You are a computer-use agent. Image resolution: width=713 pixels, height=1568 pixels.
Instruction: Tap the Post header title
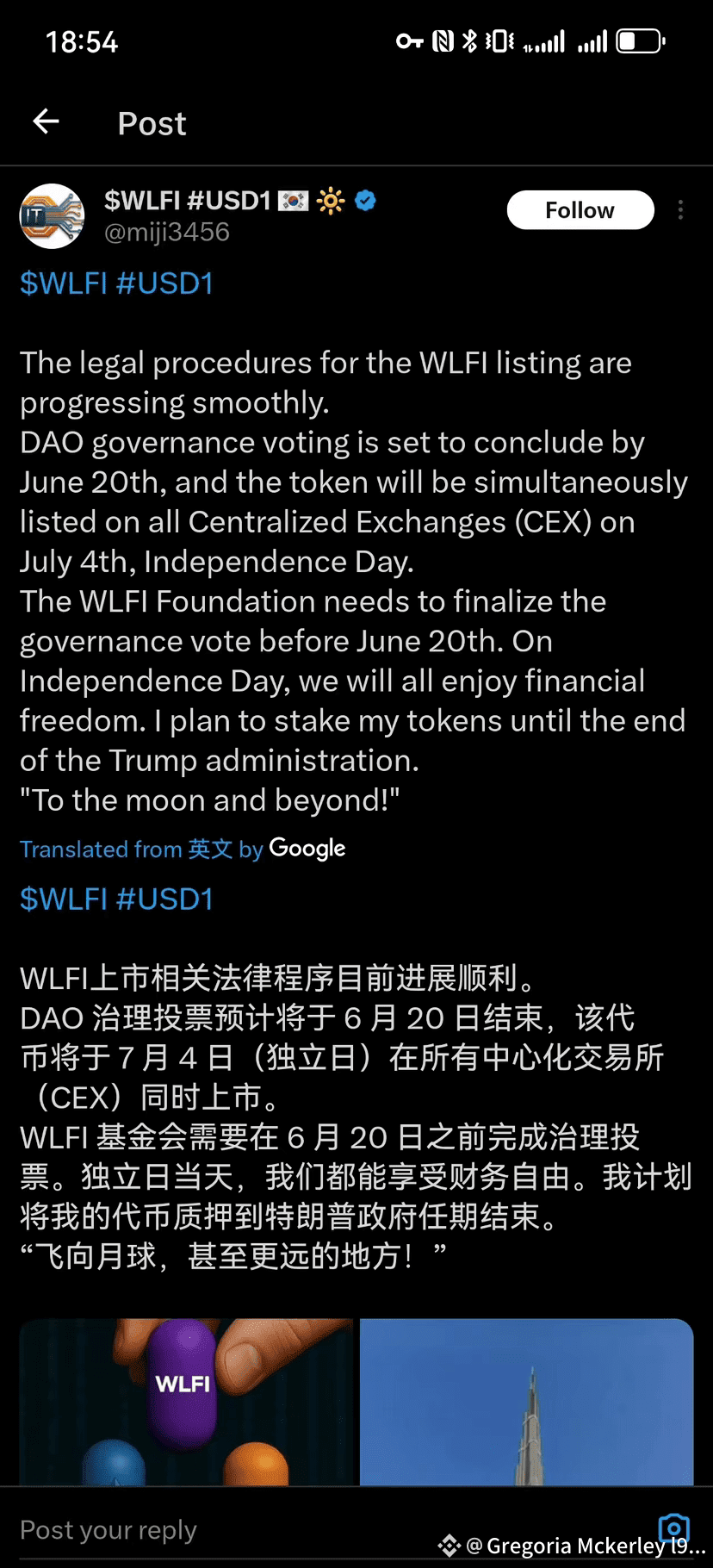(151, 123)
